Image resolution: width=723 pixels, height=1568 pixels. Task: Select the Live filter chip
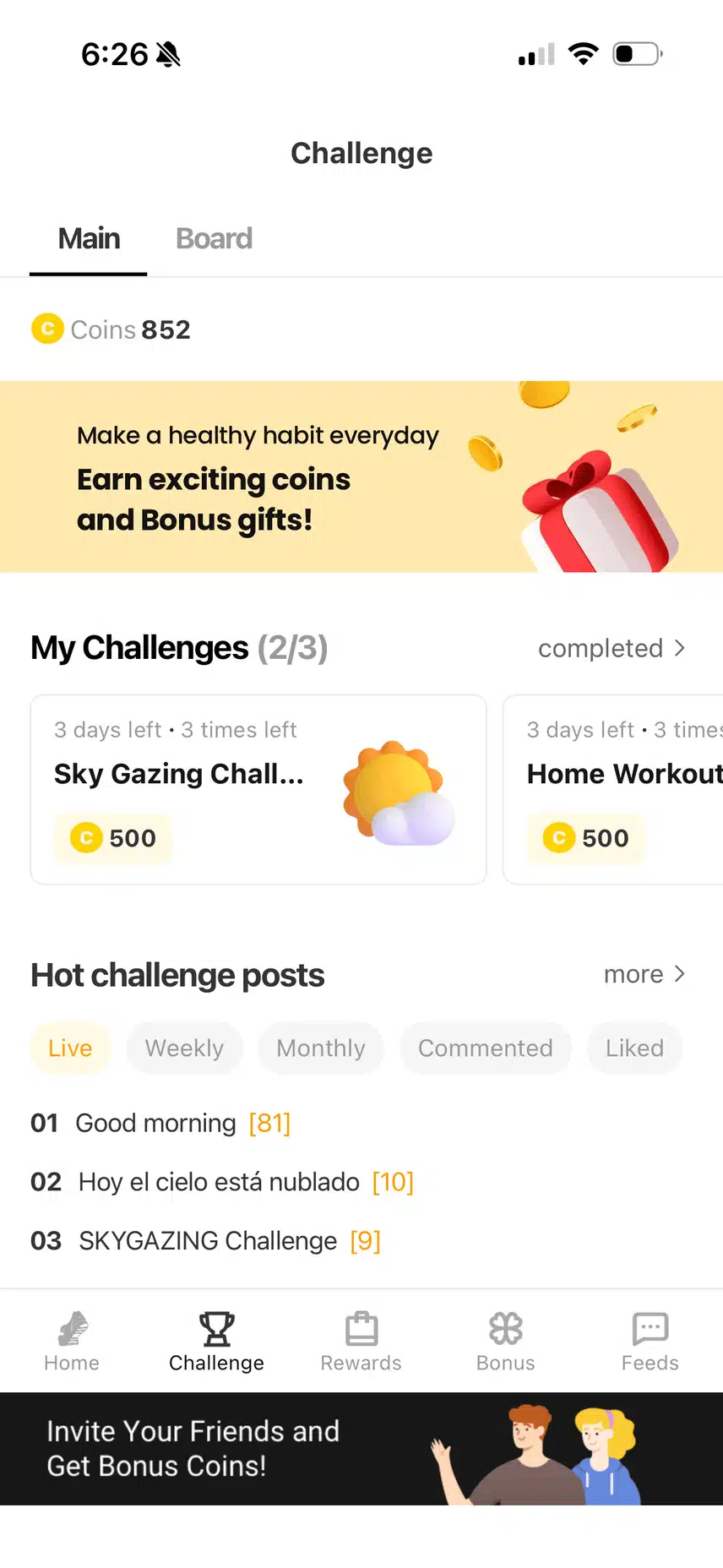(x=70, y=1048)
